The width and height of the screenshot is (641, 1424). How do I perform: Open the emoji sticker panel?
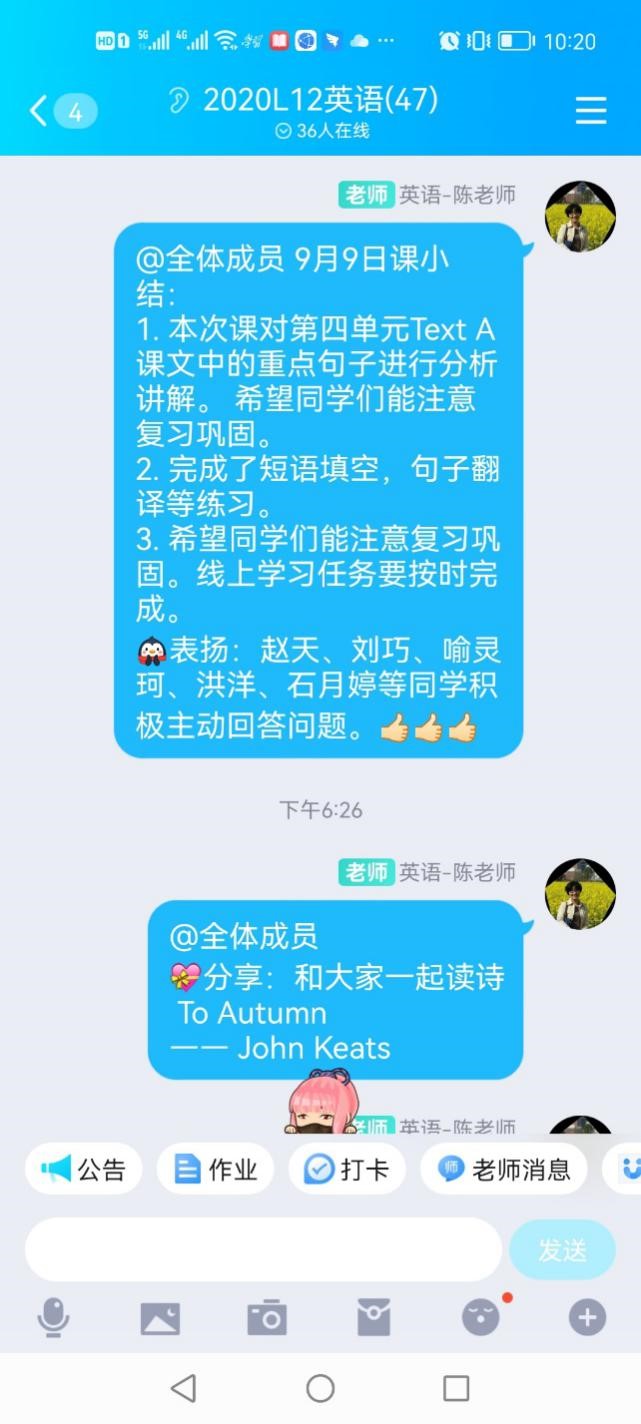tap(481, 1318)
